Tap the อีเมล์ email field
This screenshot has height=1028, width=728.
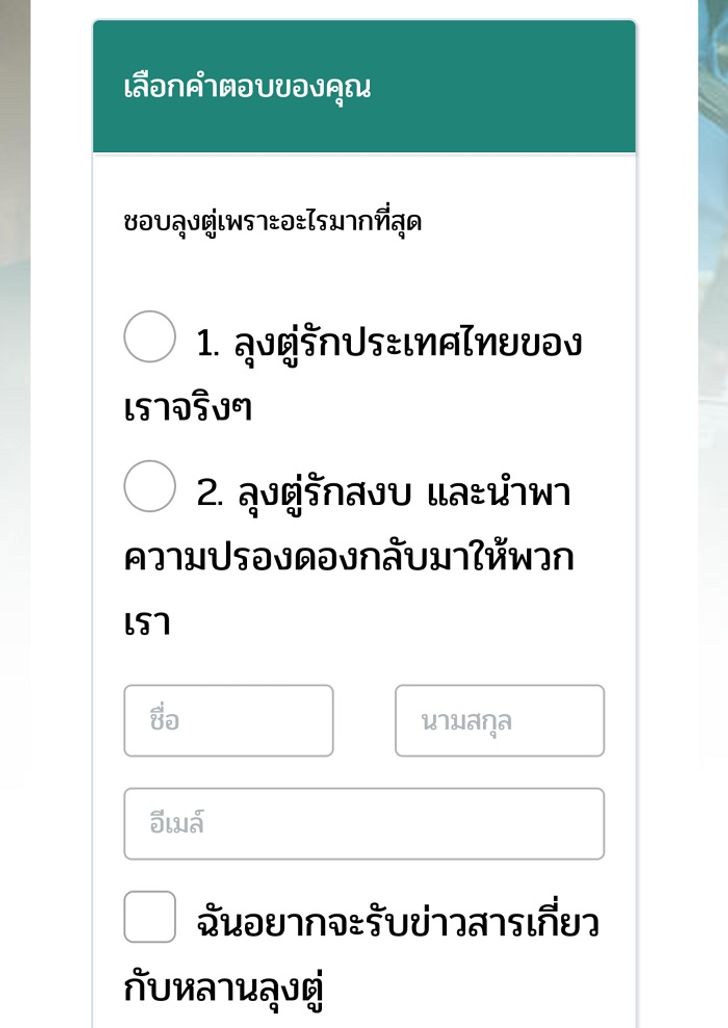tap(364, 824)
